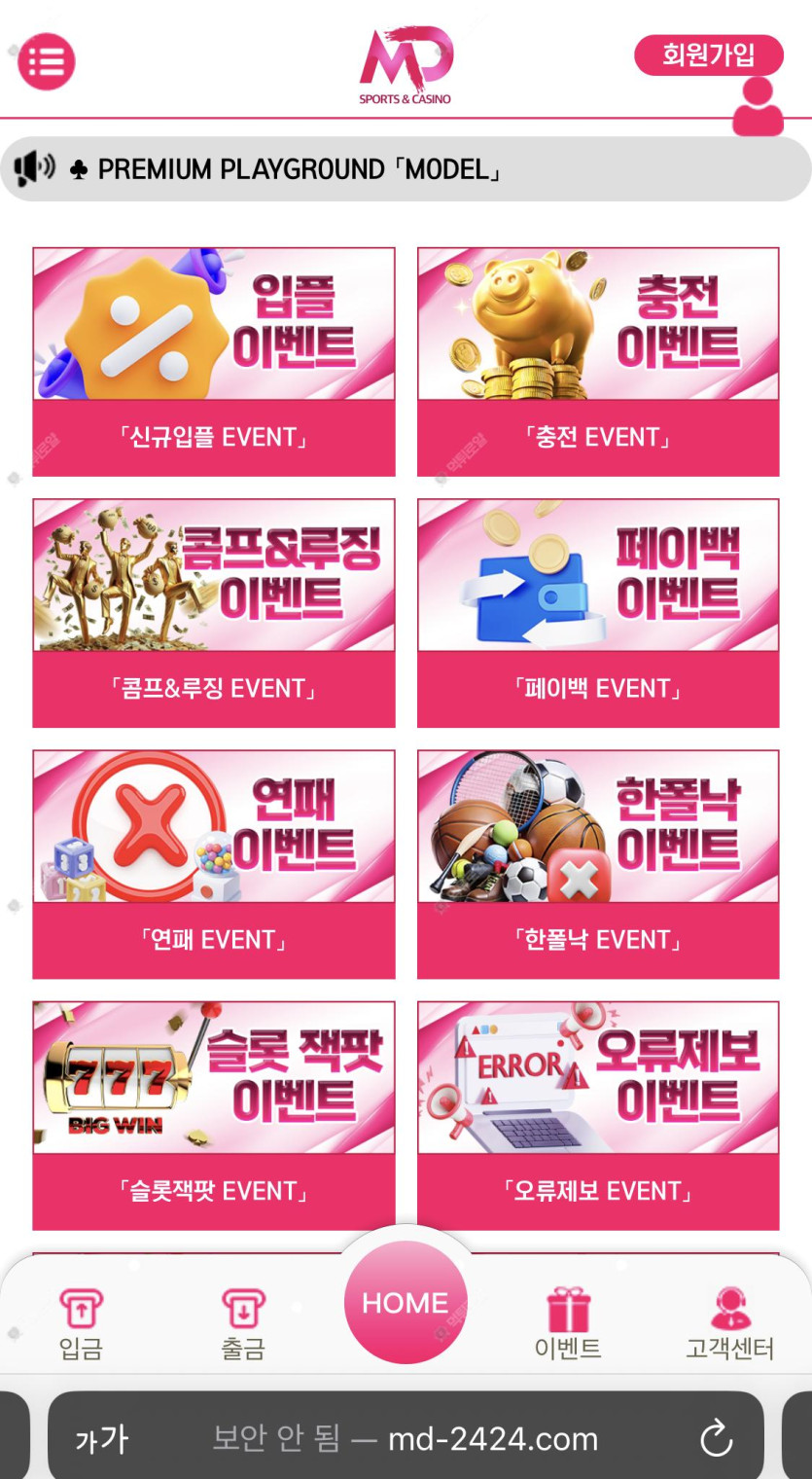Open the 가가 text size options

101,1439
